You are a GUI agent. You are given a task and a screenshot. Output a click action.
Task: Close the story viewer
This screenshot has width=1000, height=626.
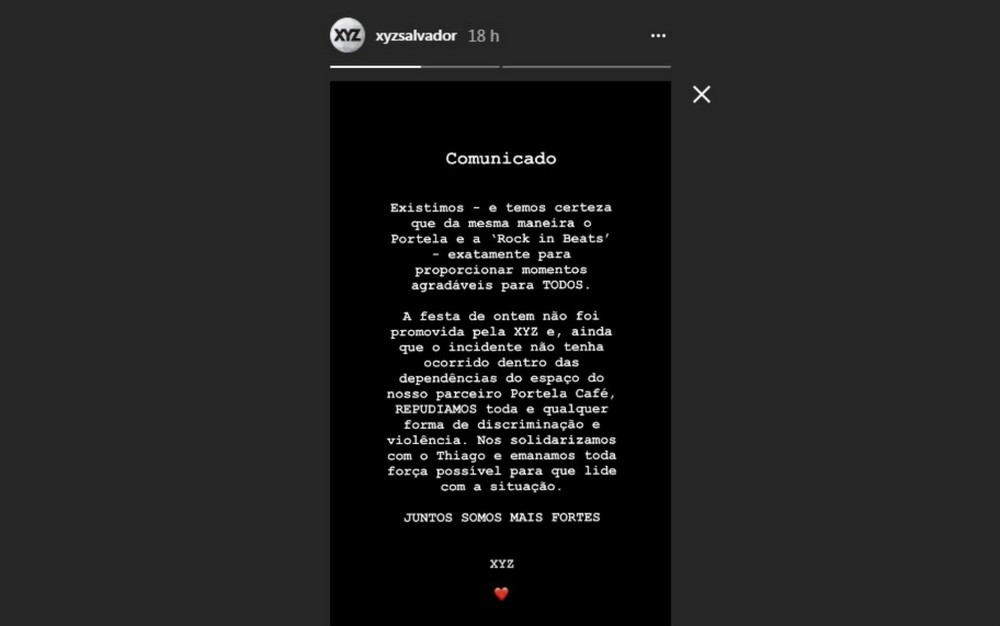[x=702, y=94]
